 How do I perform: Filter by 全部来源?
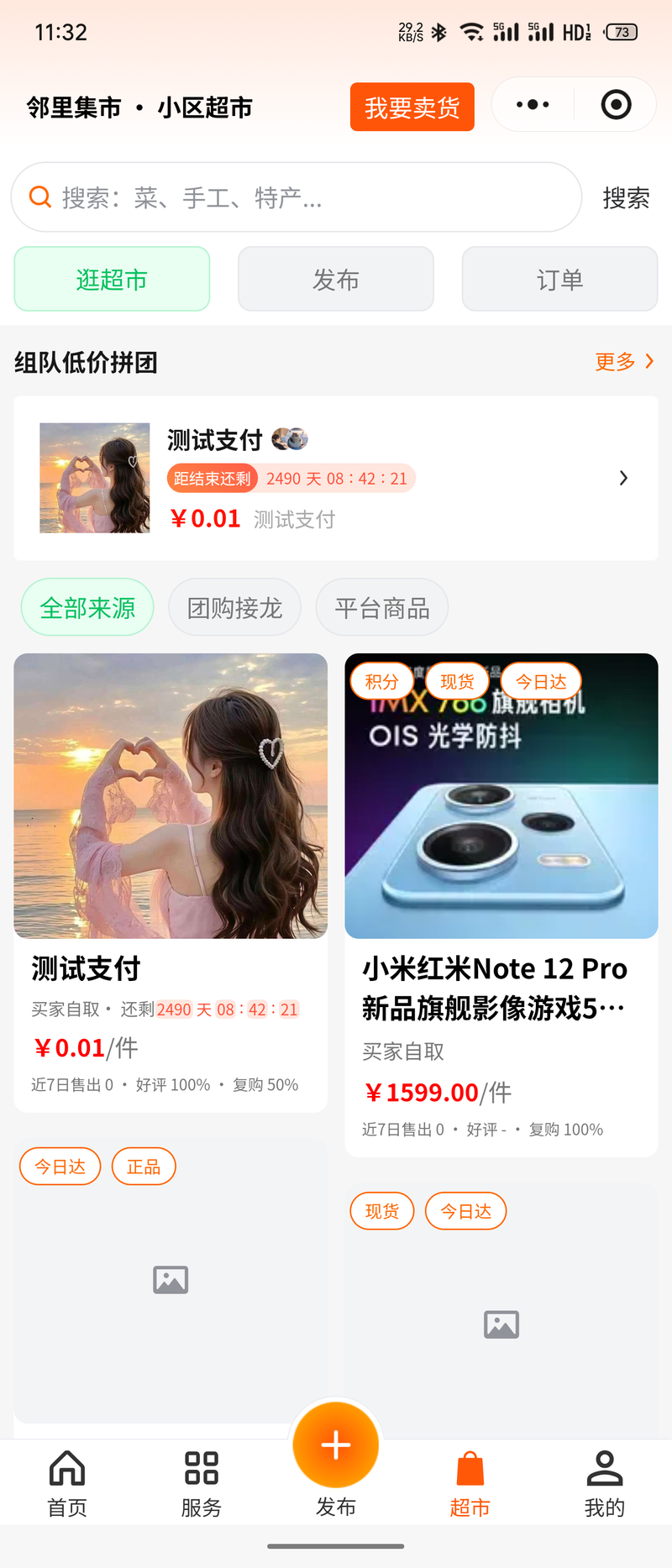[87, 607]
